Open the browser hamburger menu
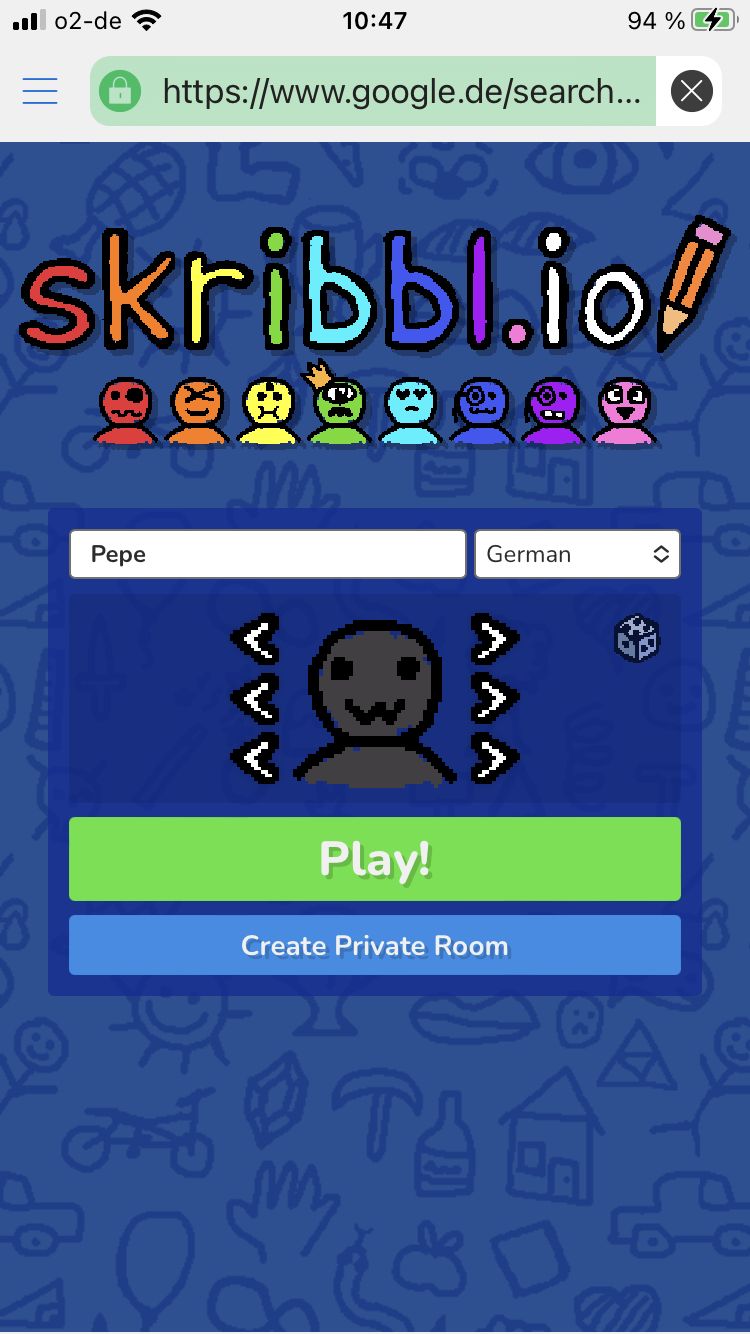 pyautogui.click(x=40, y=91)
